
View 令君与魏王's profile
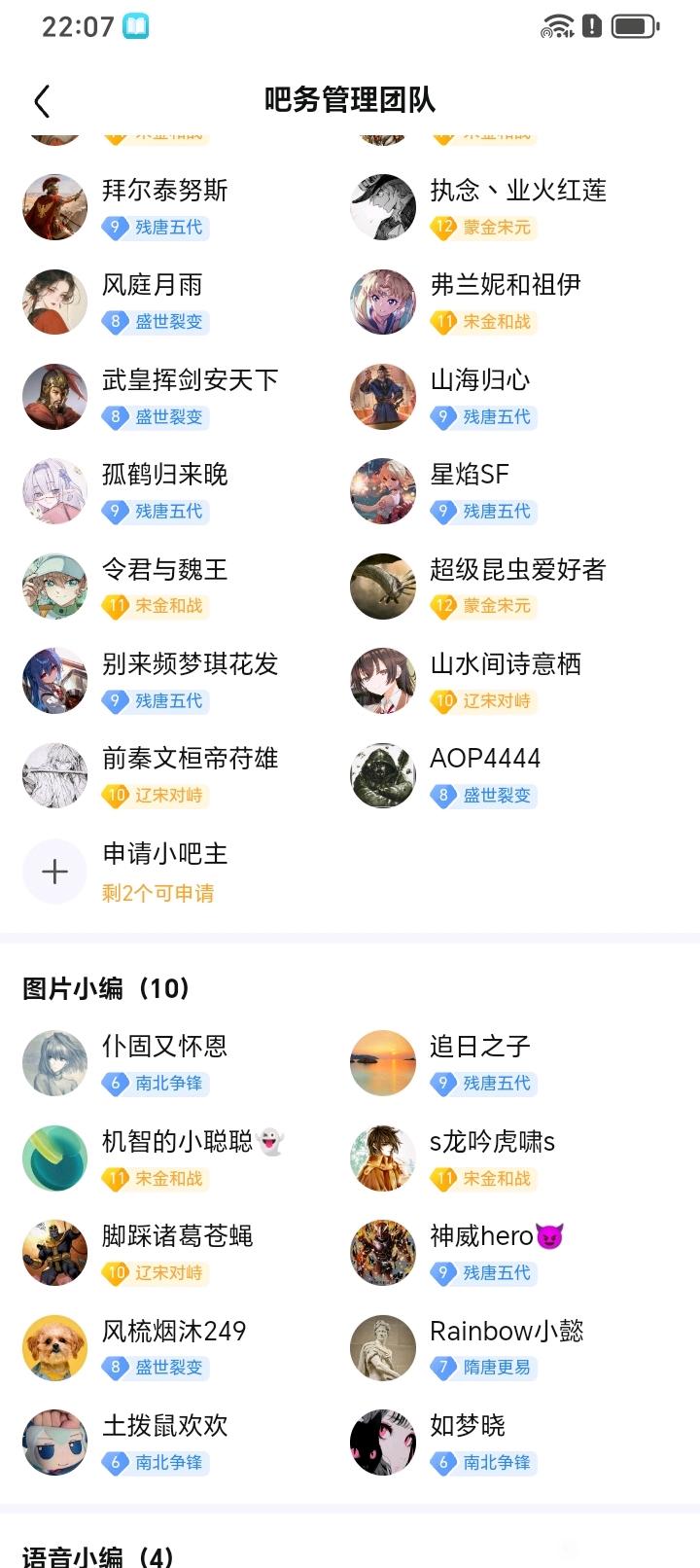(164, 569)
